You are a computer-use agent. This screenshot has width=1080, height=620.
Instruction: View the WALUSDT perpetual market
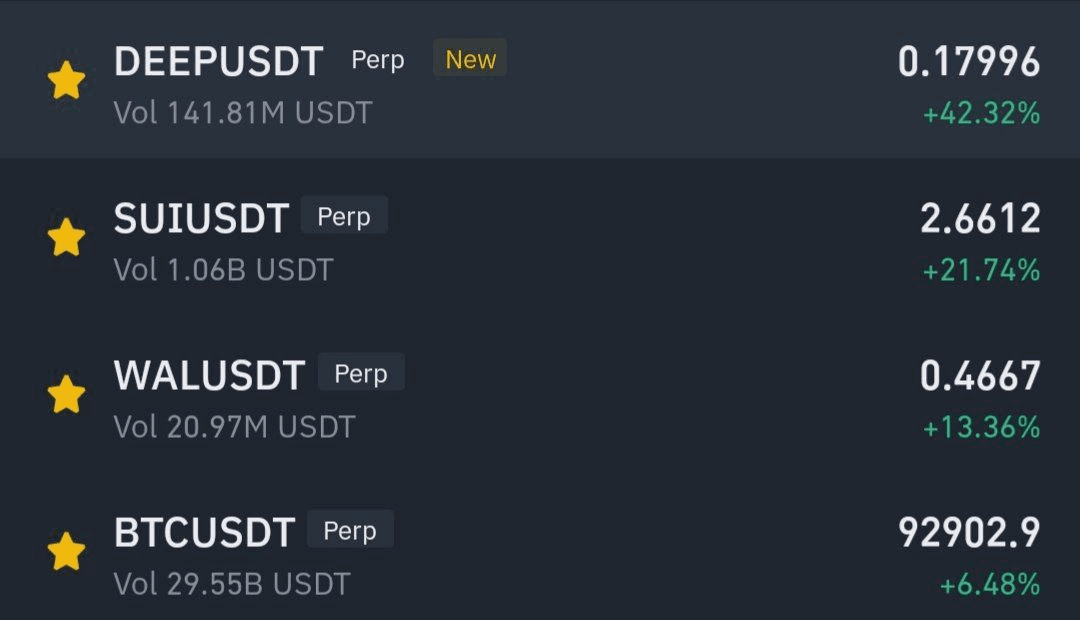click(209, 376)
